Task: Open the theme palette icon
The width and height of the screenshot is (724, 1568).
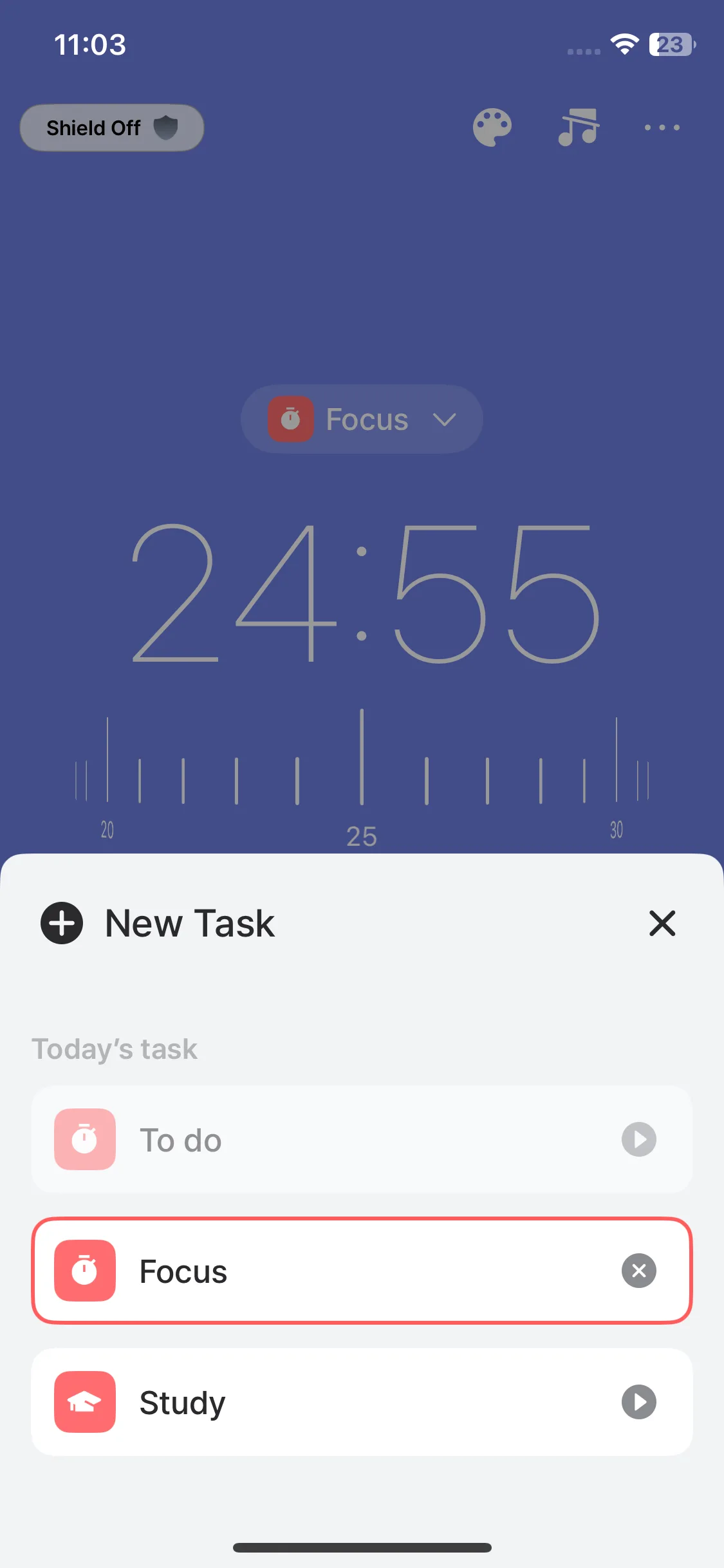Action: (492, 127)
